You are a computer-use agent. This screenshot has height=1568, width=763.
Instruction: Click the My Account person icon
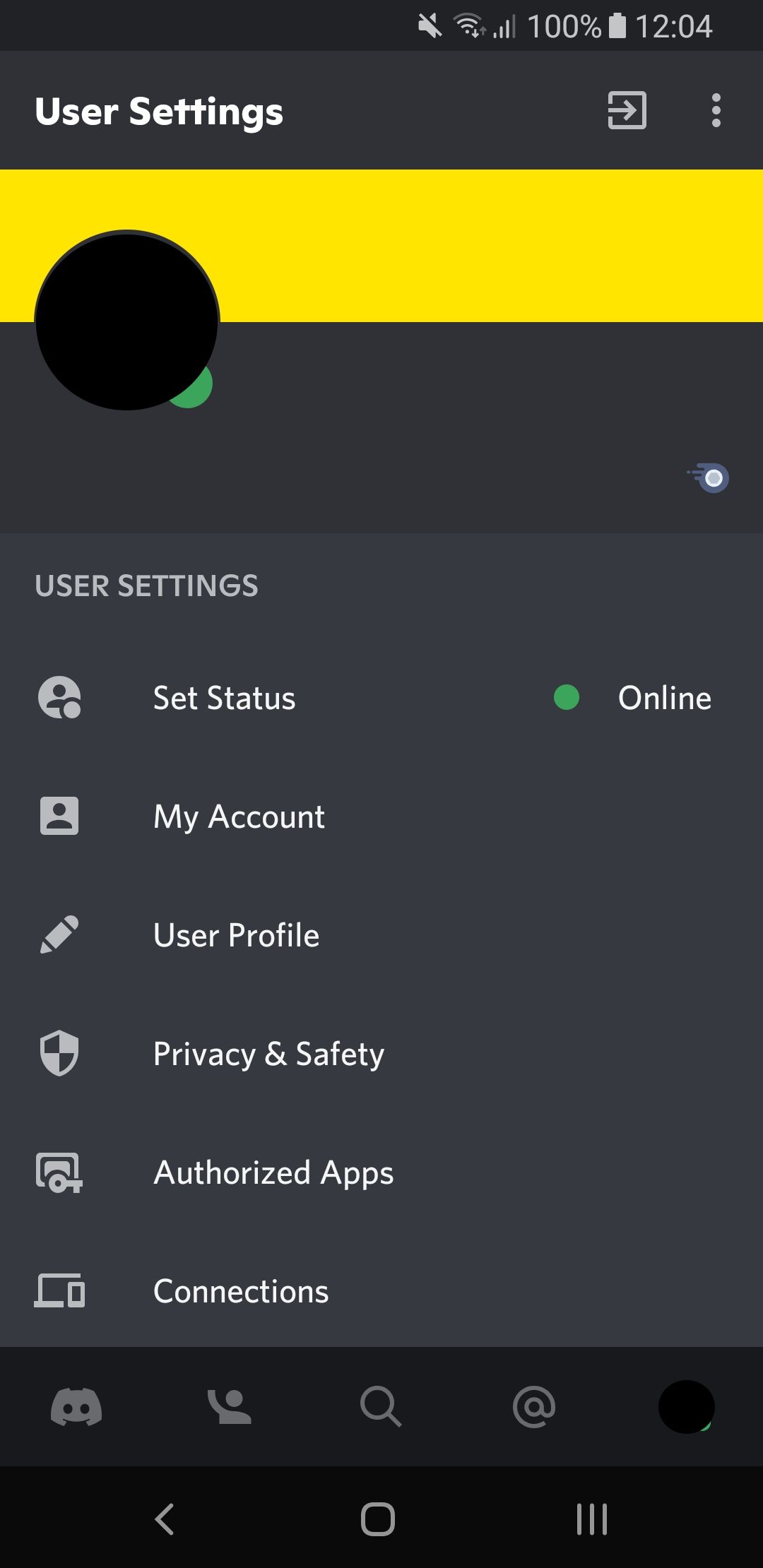[59, 816]
